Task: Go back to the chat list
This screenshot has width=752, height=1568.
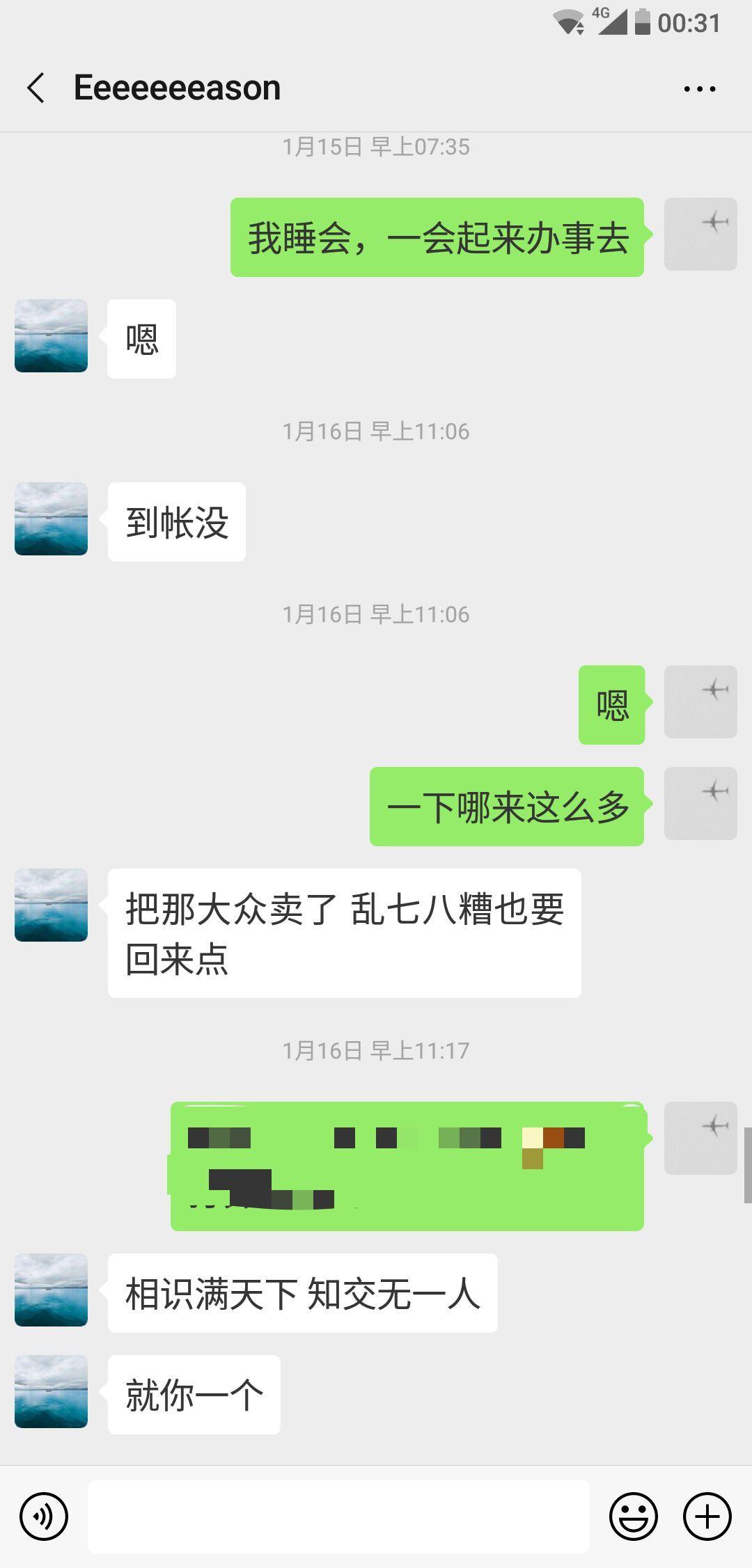Action: pos(36,88)
